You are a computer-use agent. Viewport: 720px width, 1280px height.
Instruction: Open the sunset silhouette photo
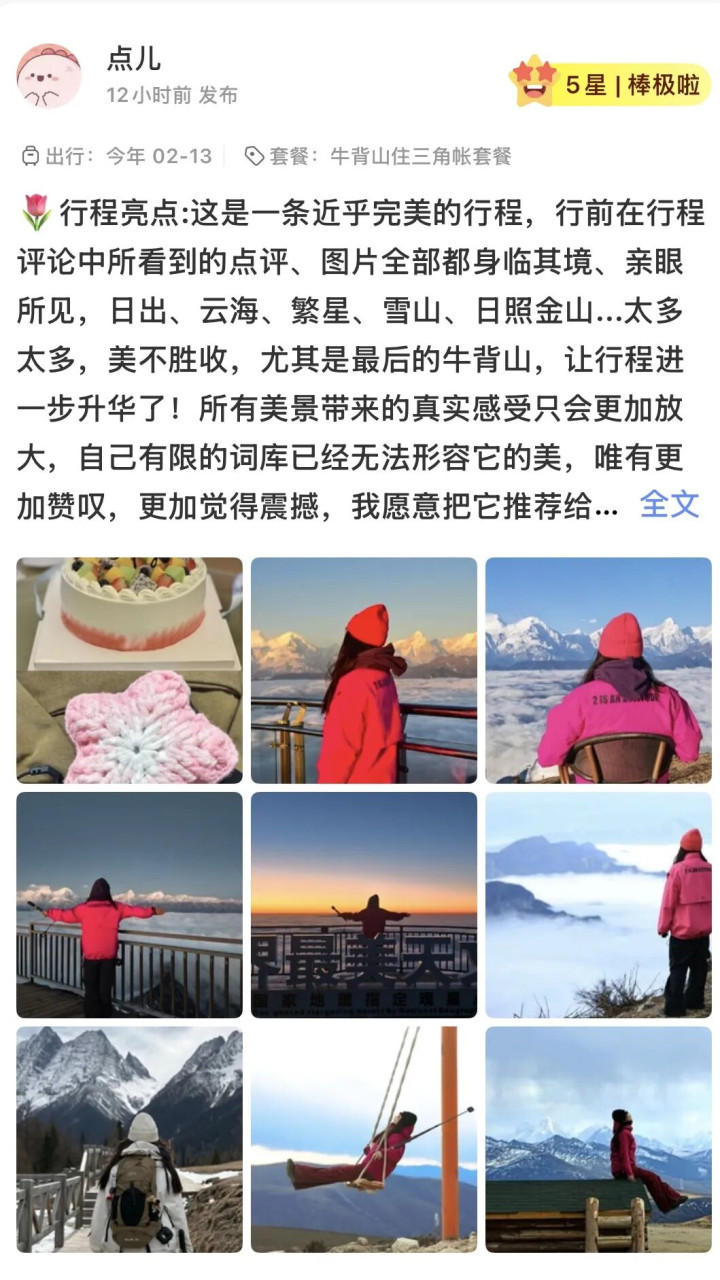(x=364, y=905)
